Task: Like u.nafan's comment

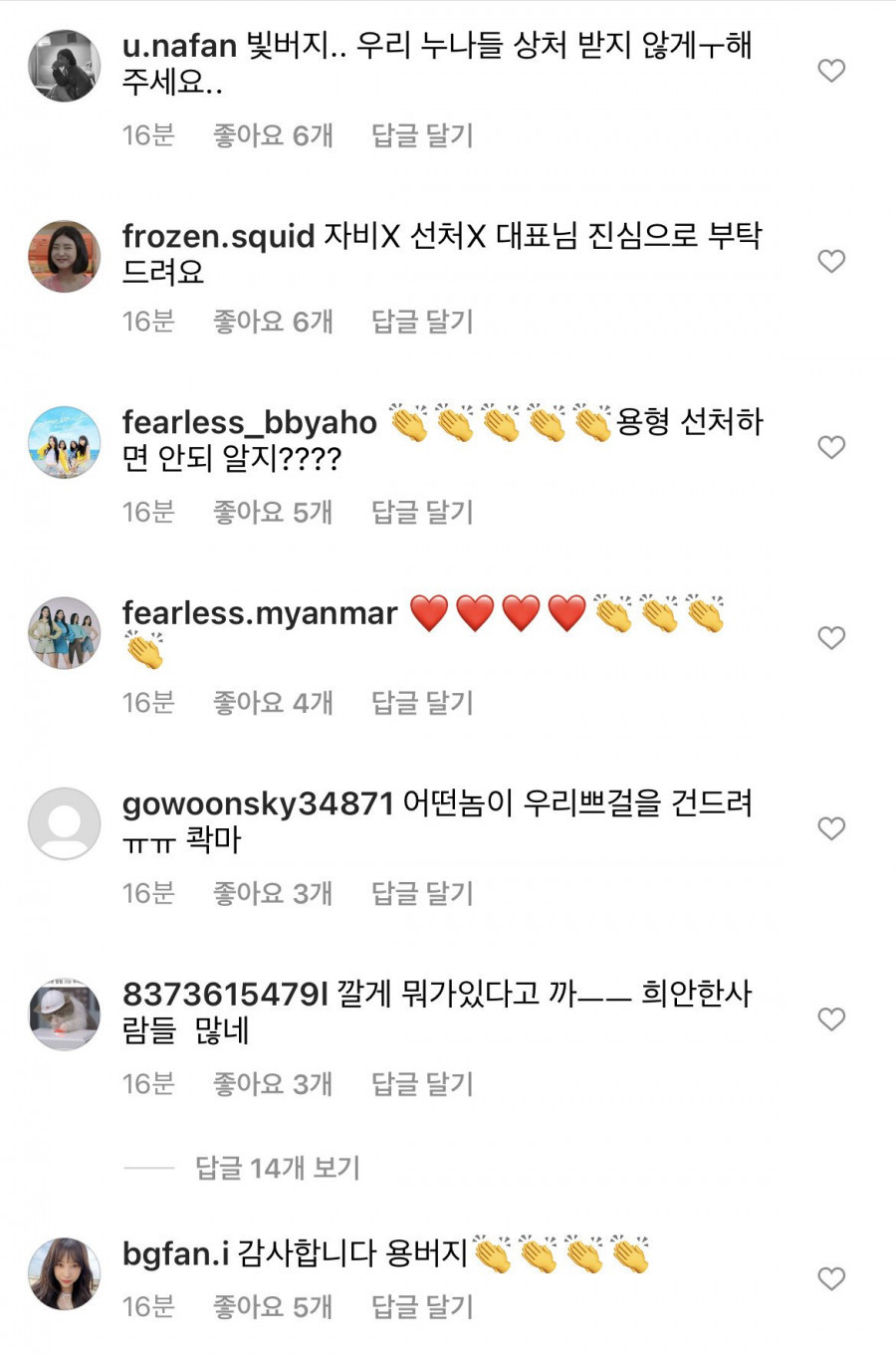Action: coord(831,71)
